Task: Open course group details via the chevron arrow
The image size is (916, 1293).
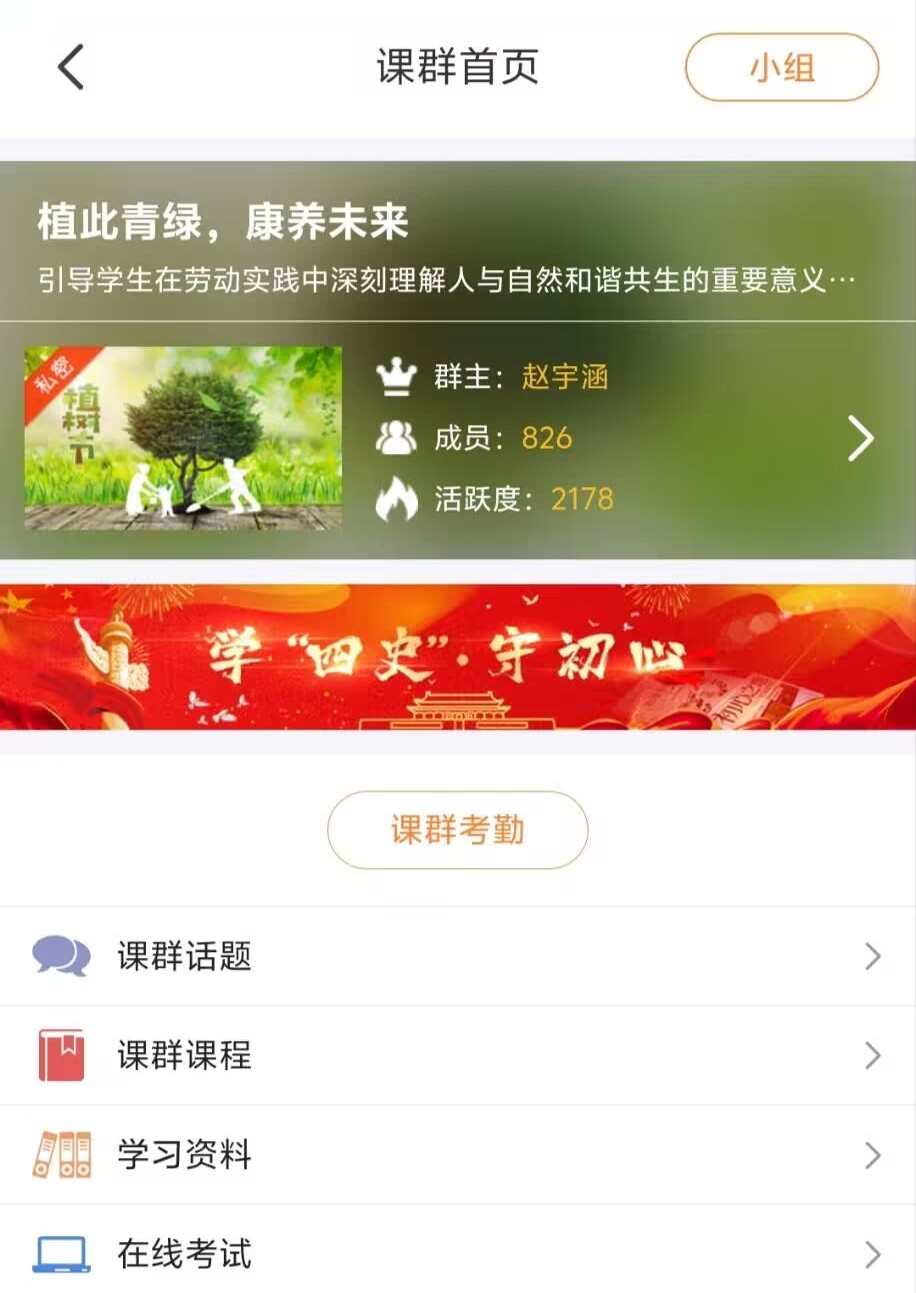Action: (860, 438)
